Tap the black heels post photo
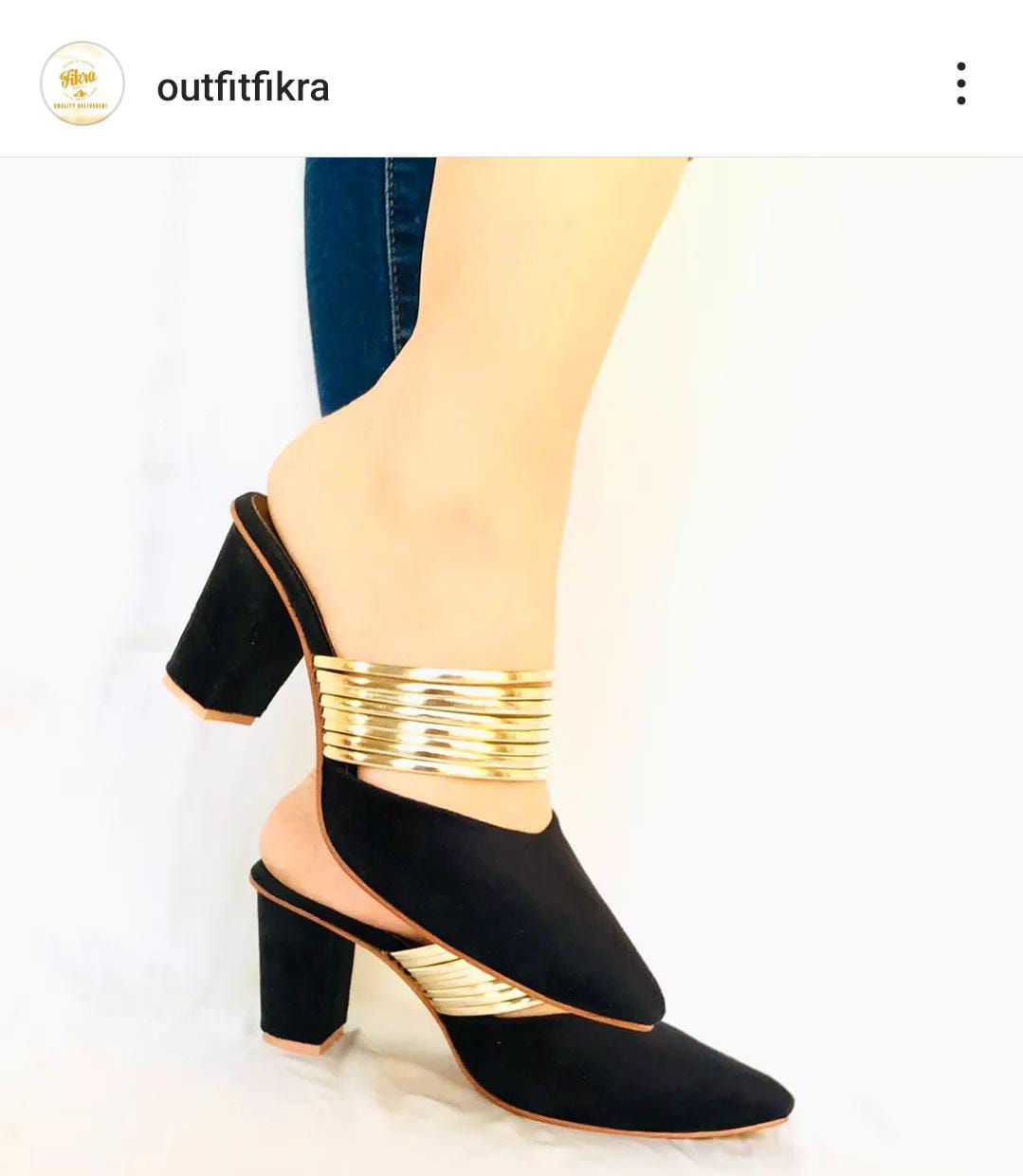The width and height of the screenshot is (1023, 1176). click(512, 664)
